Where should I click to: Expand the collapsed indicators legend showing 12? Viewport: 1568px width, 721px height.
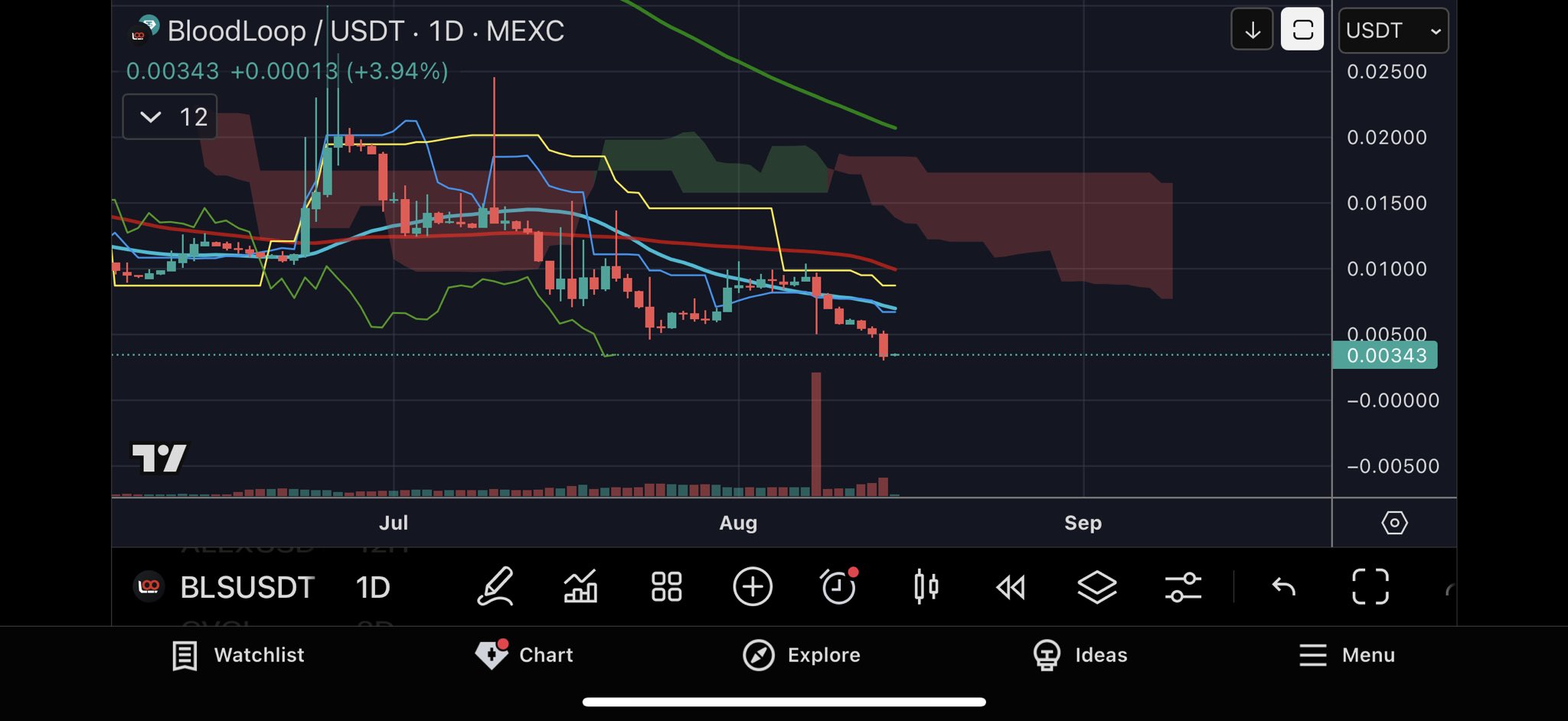click(x=169, y=117)
